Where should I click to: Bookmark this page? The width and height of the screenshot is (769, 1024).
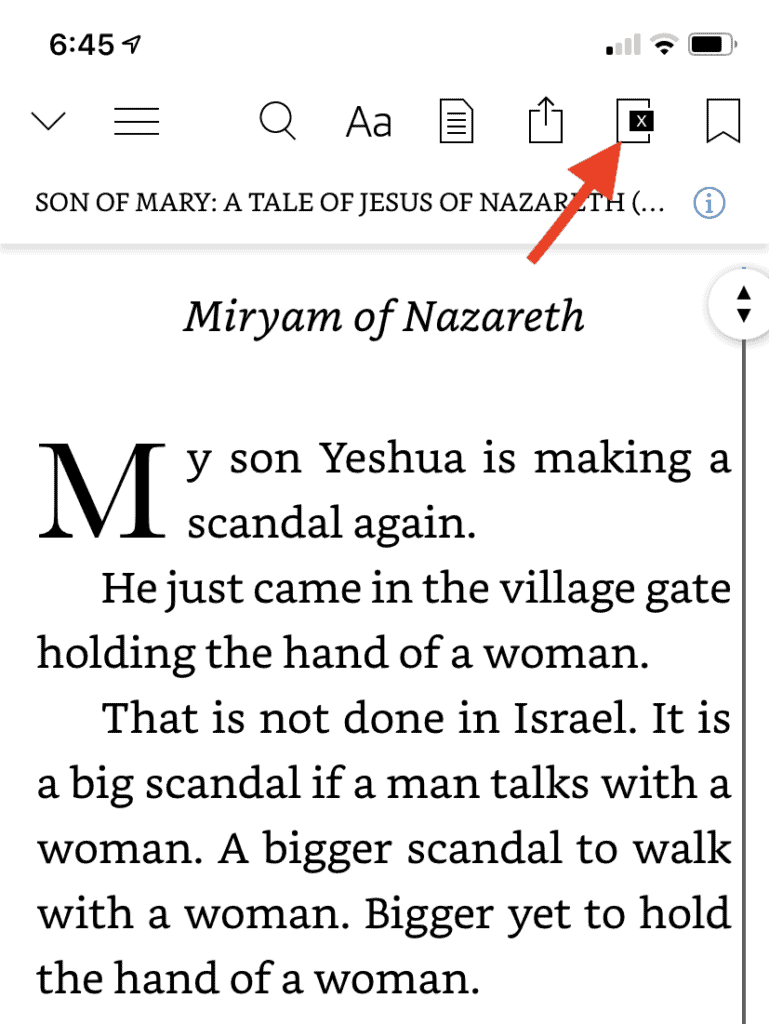(723, 122)
